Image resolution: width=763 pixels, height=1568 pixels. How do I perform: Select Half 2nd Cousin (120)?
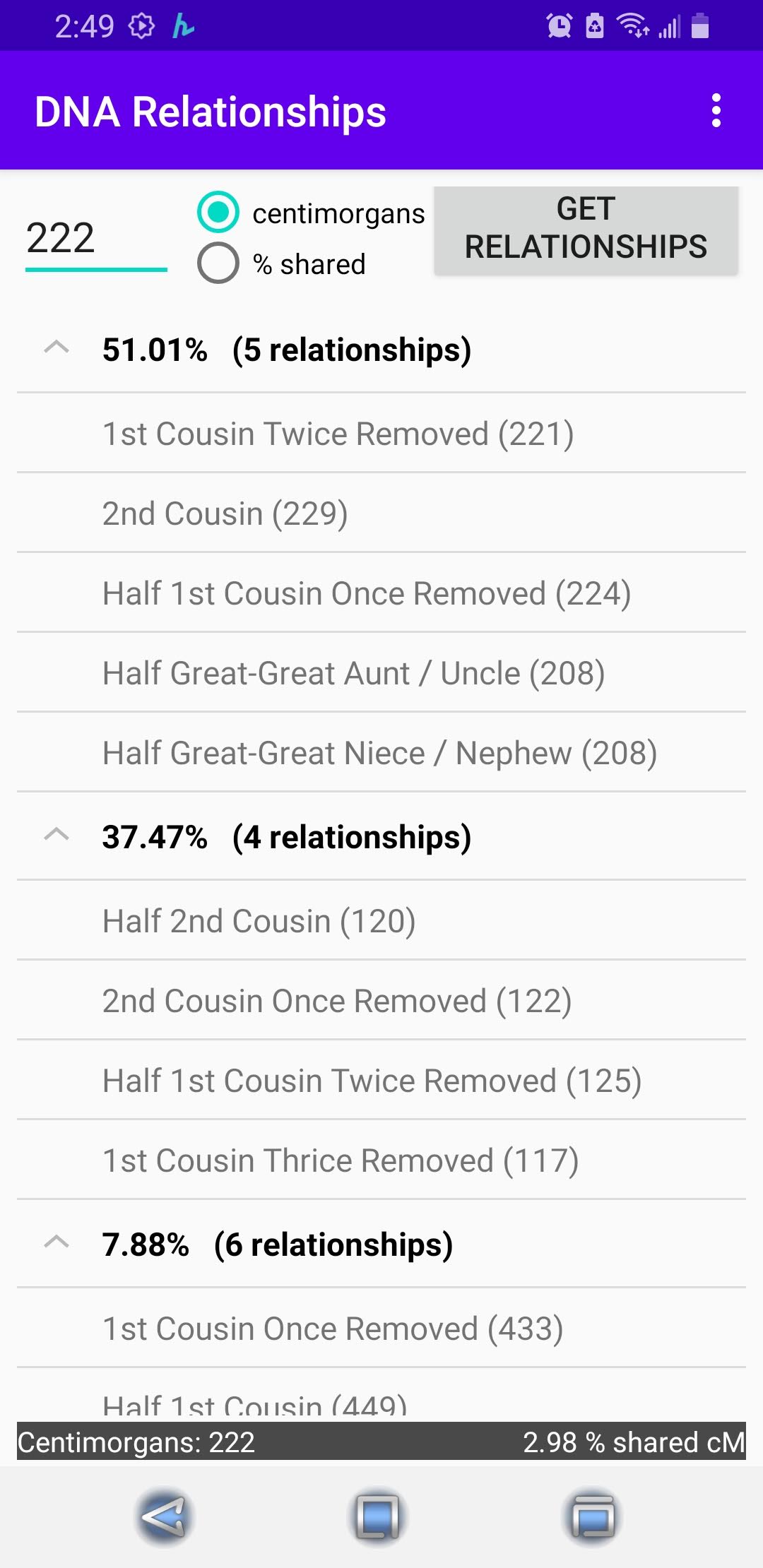tap(259, 920)
